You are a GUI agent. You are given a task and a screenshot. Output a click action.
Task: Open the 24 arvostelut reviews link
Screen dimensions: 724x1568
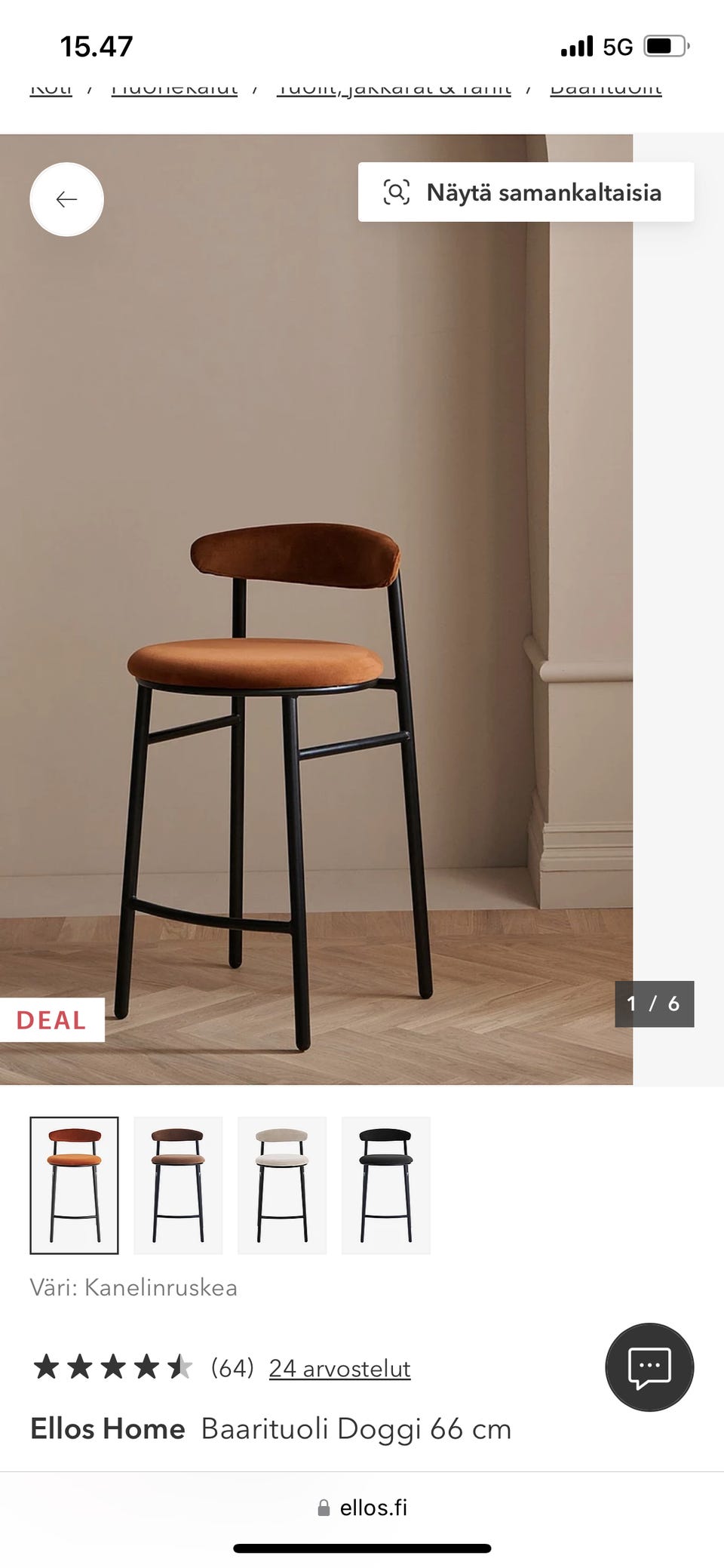(x=339, y=1368)
